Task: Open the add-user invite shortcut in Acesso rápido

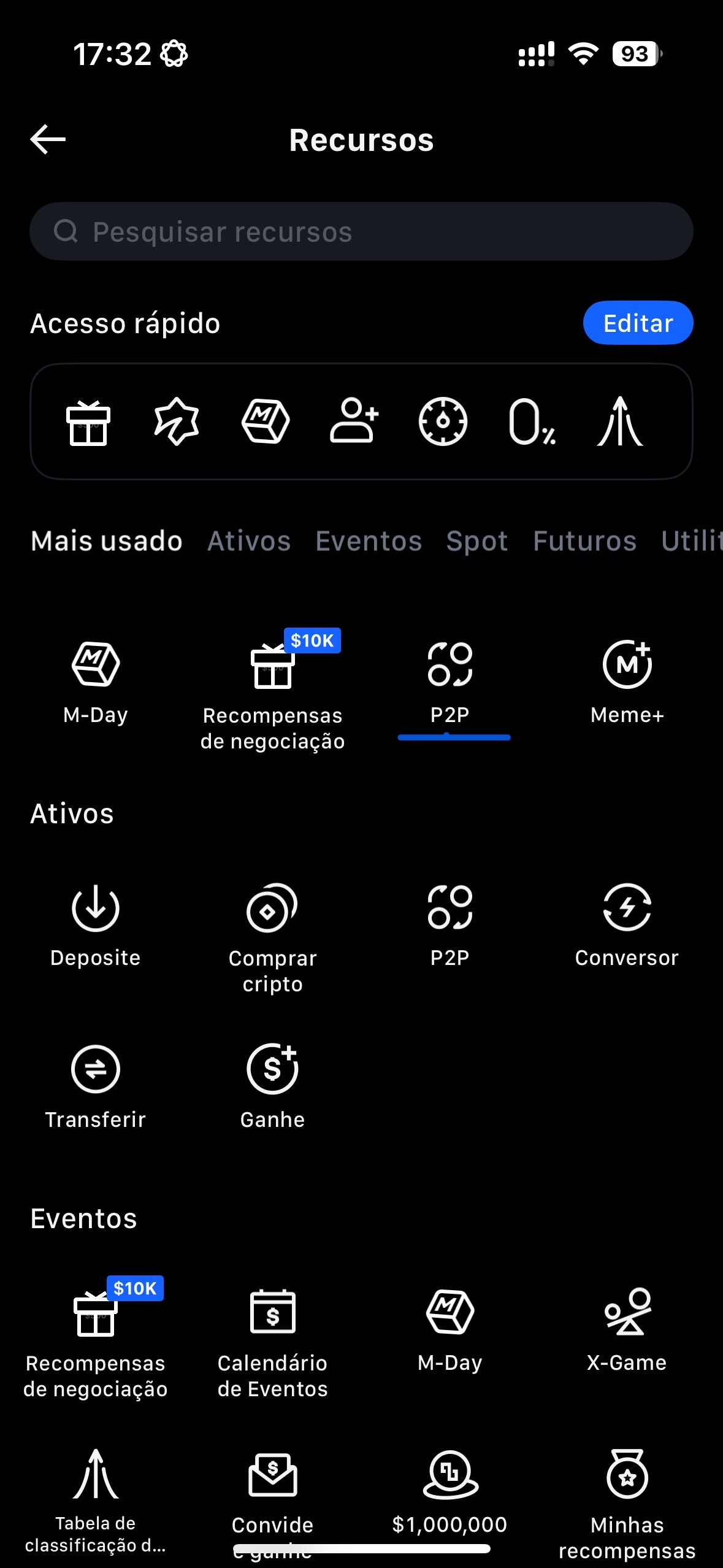Action: 354,421
